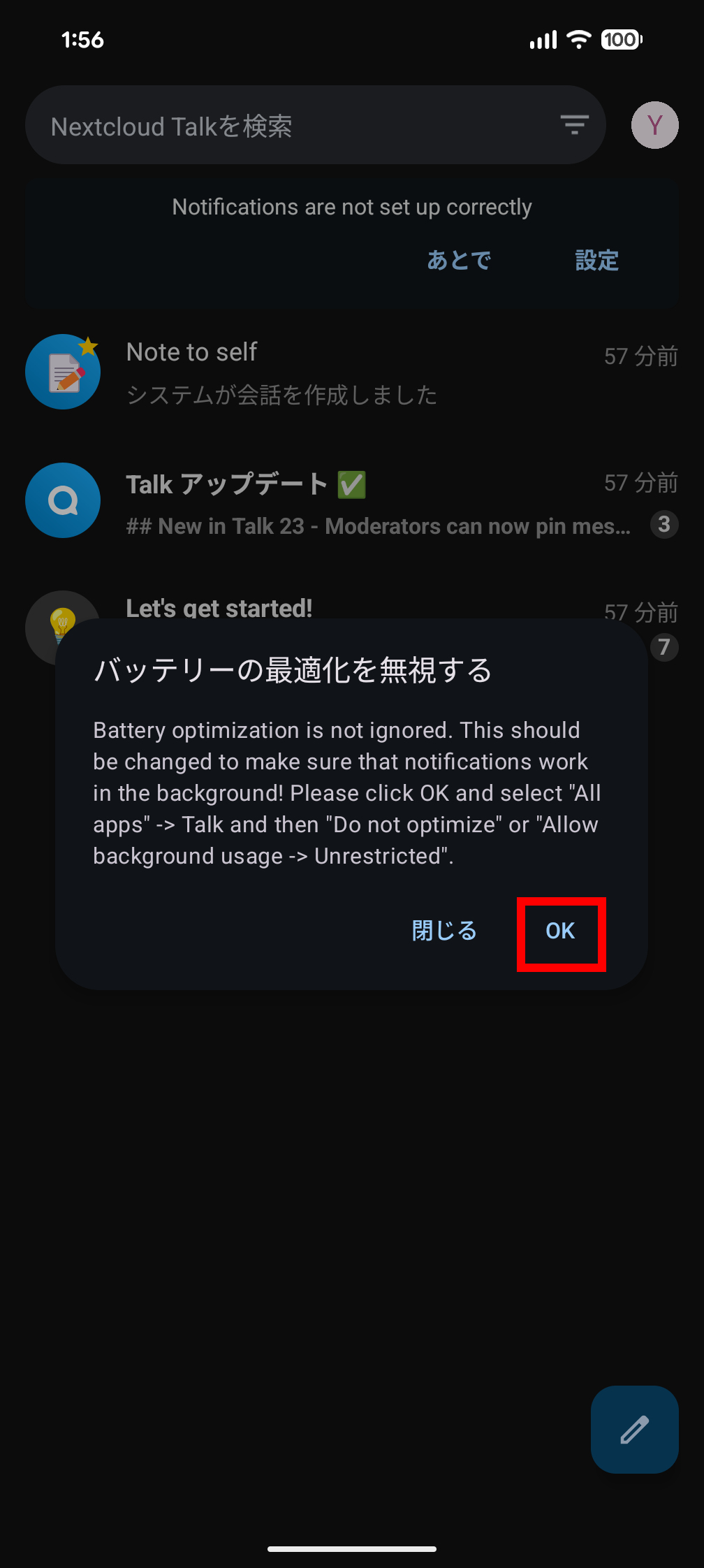Tap あとで on the notifications banner
Viewport: 704px width, 1568px height.
coord(459,261)
